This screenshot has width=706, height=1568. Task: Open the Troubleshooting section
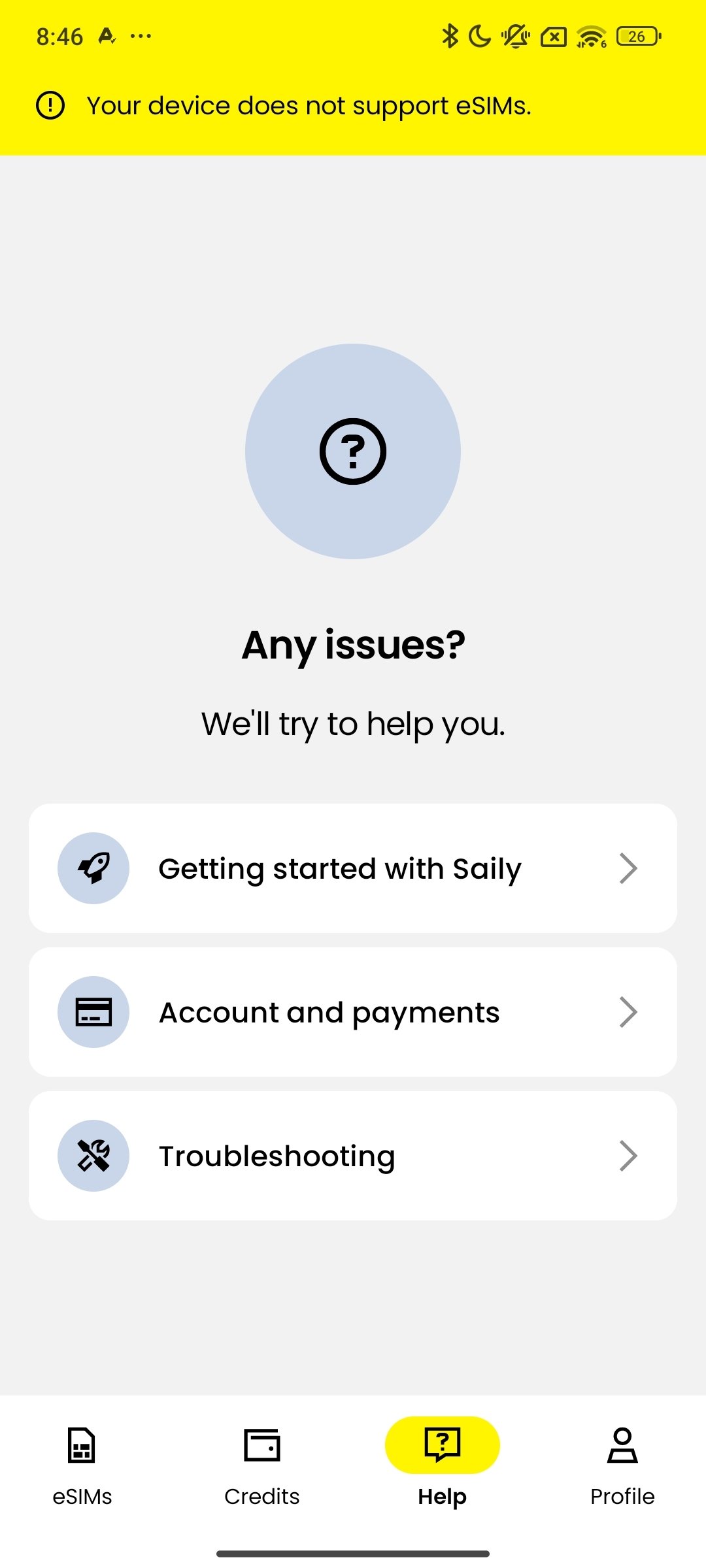353,1156
